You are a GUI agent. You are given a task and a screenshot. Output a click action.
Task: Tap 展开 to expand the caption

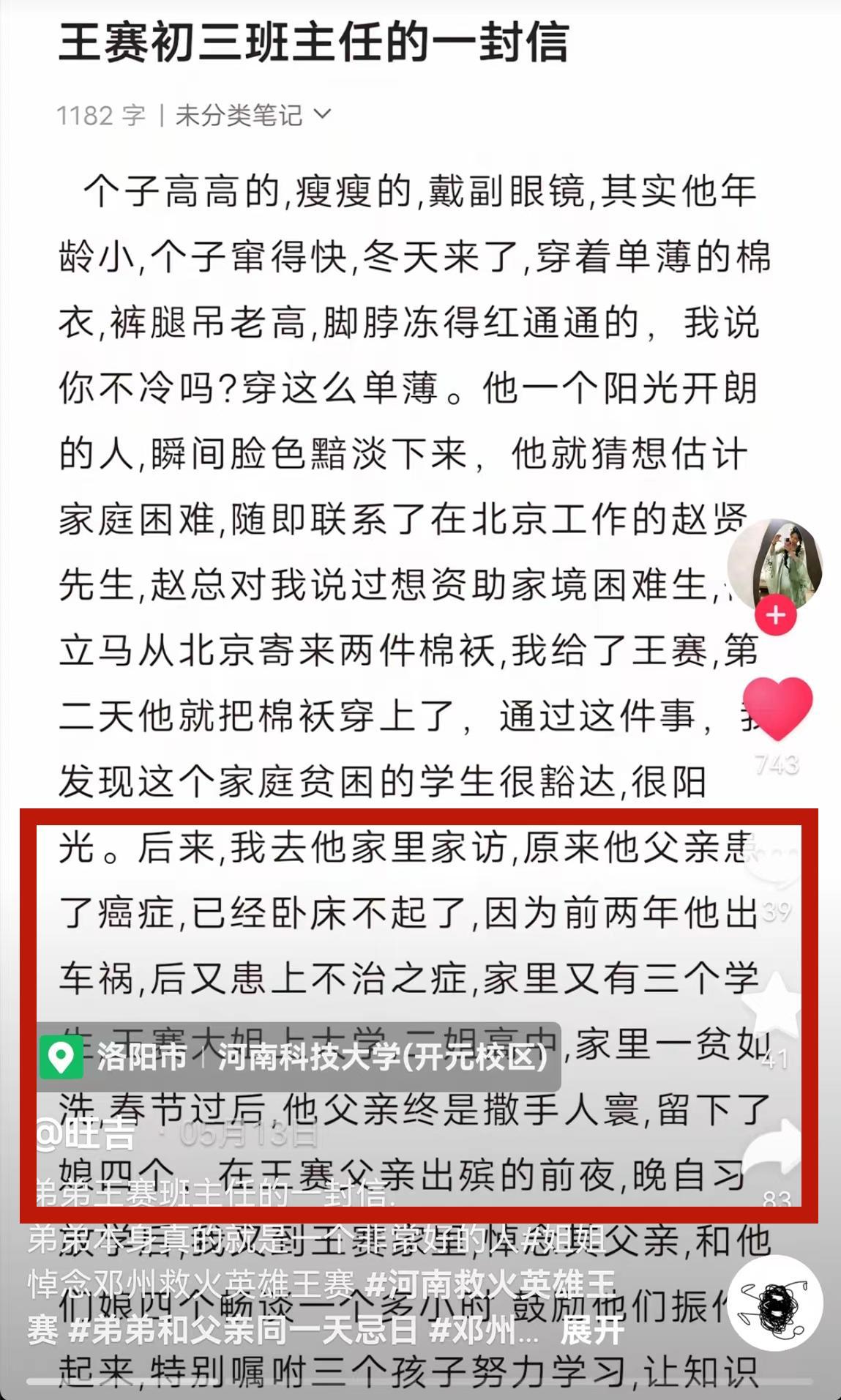point(591,1330)
